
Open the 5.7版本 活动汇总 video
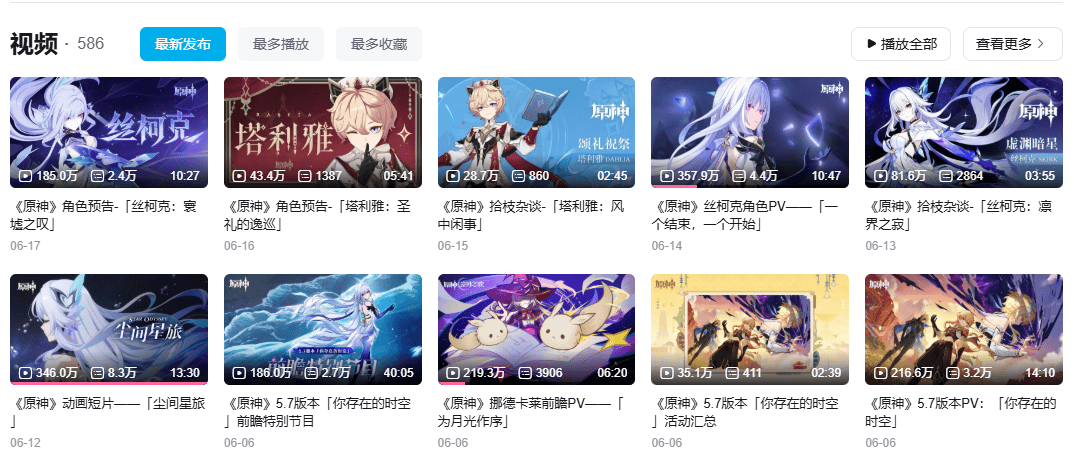point(750,329)
